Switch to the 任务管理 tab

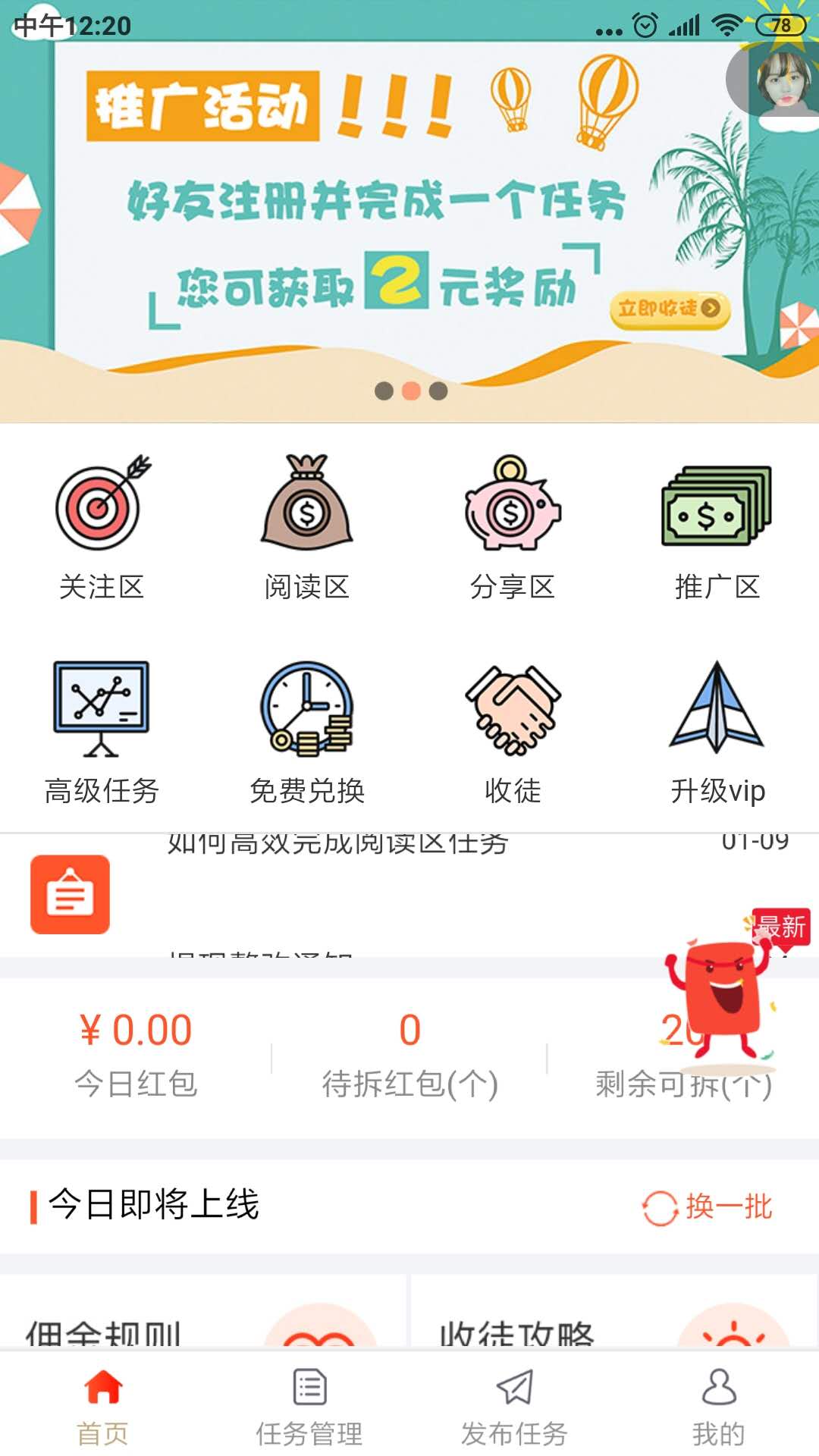coord(309,1407)
